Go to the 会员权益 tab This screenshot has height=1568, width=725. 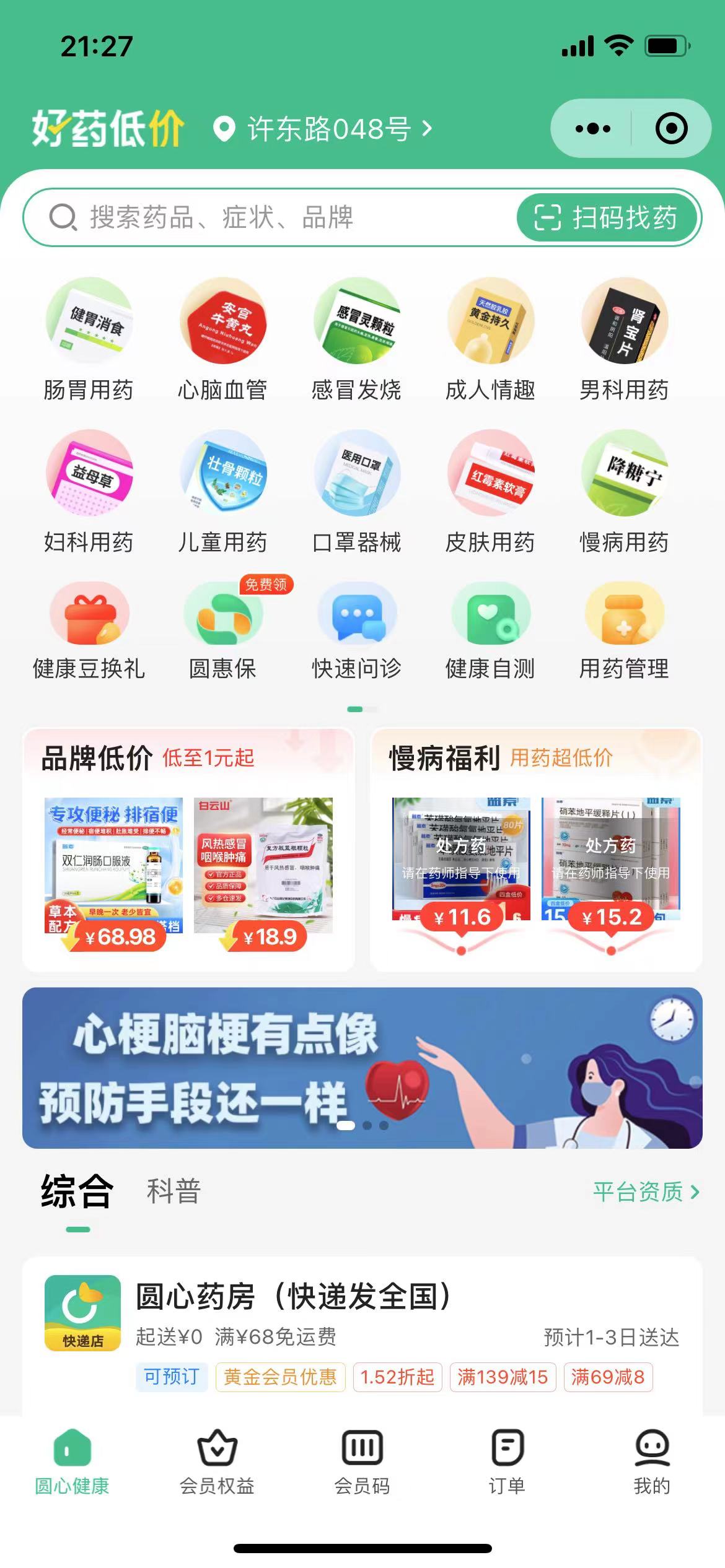coord(217,1461)
